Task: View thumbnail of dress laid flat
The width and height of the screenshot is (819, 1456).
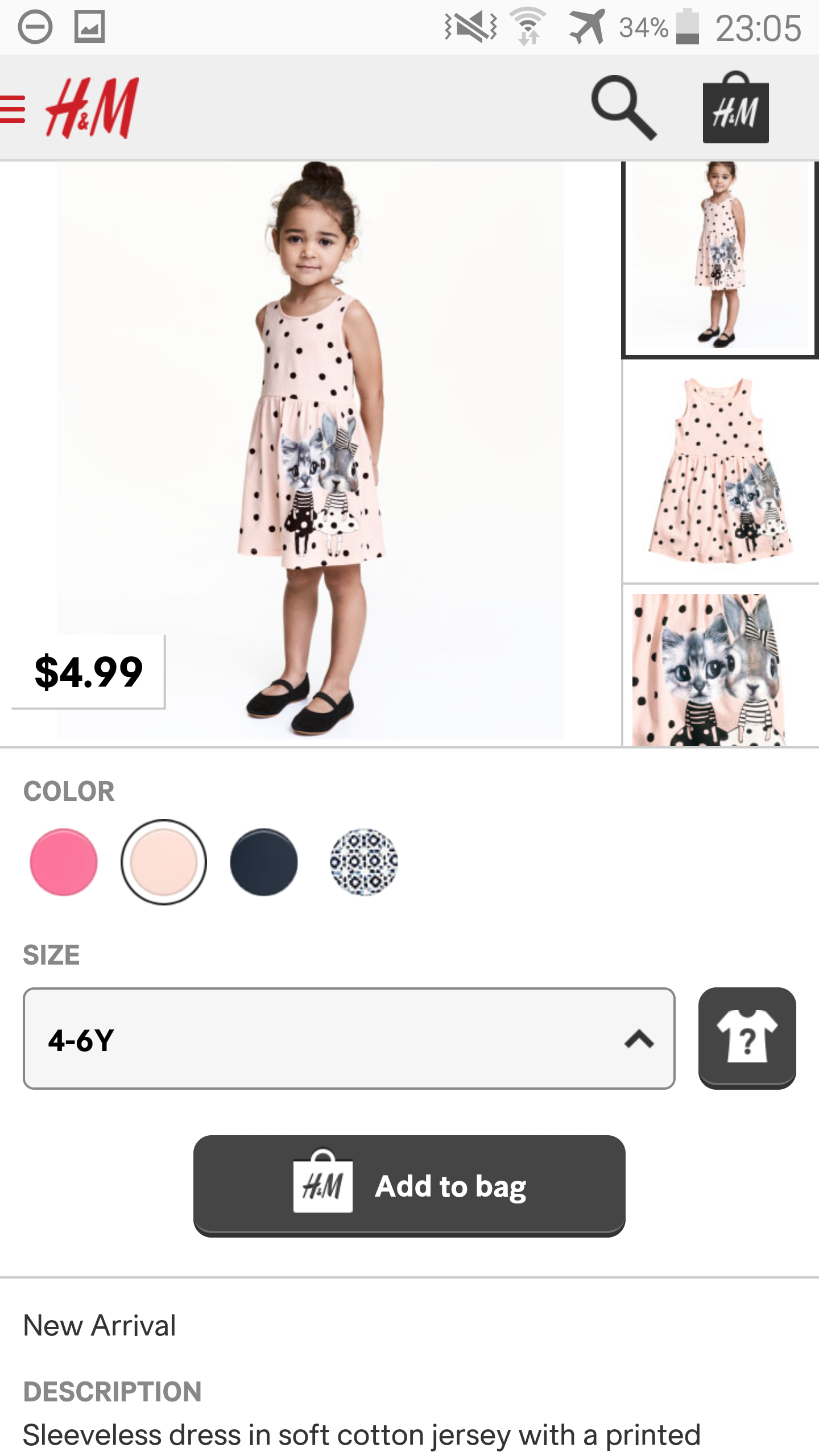Action: pyautogui.click(x=720, y=471)
